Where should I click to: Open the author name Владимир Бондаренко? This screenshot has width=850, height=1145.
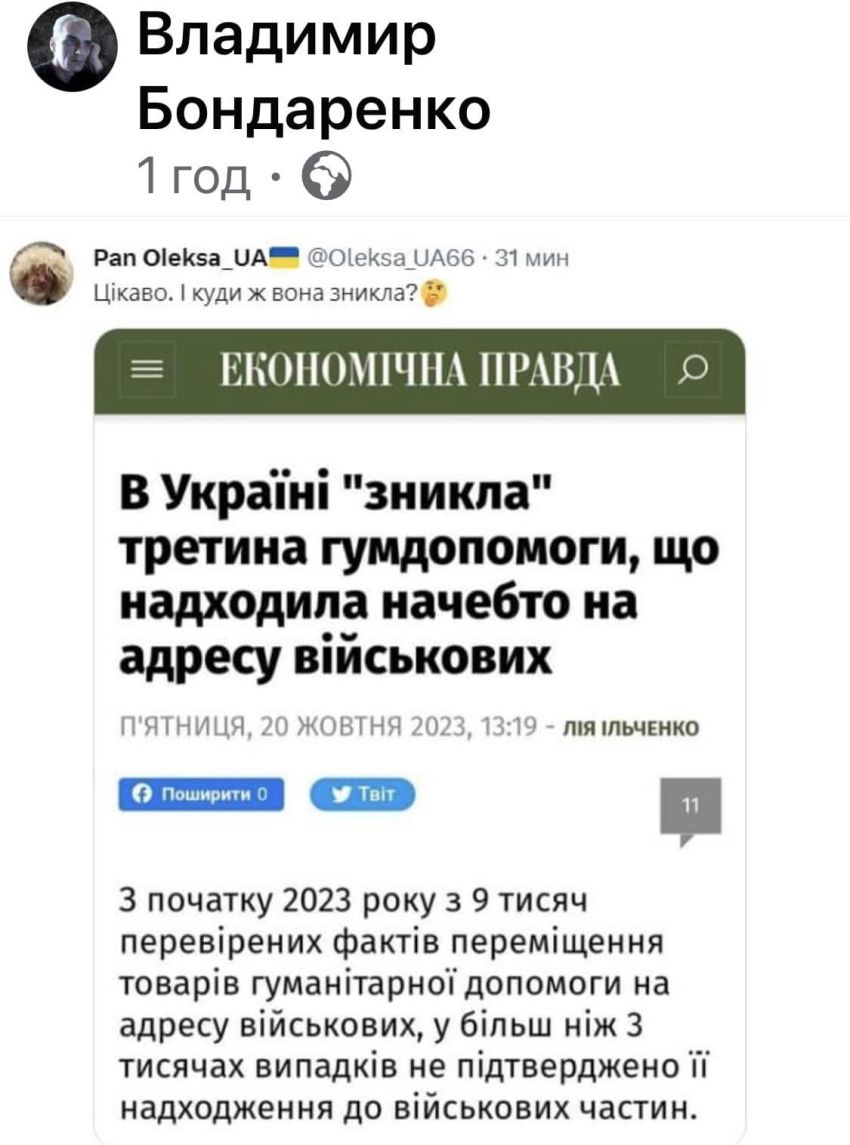[x=312, y=71]
